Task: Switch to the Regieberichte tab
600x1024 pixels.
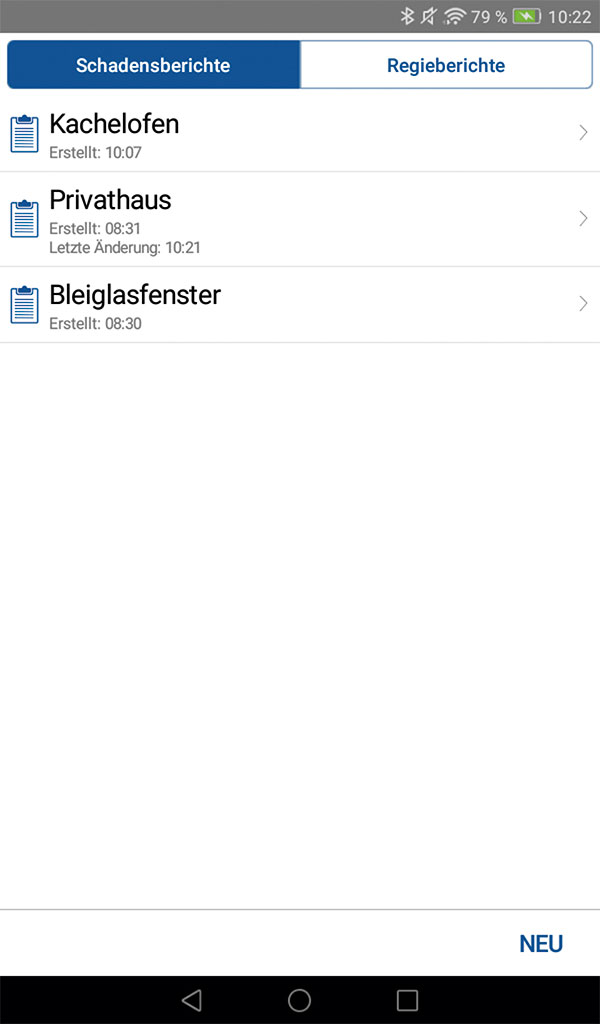Action: pyautogui.click(x=446, y=66)
